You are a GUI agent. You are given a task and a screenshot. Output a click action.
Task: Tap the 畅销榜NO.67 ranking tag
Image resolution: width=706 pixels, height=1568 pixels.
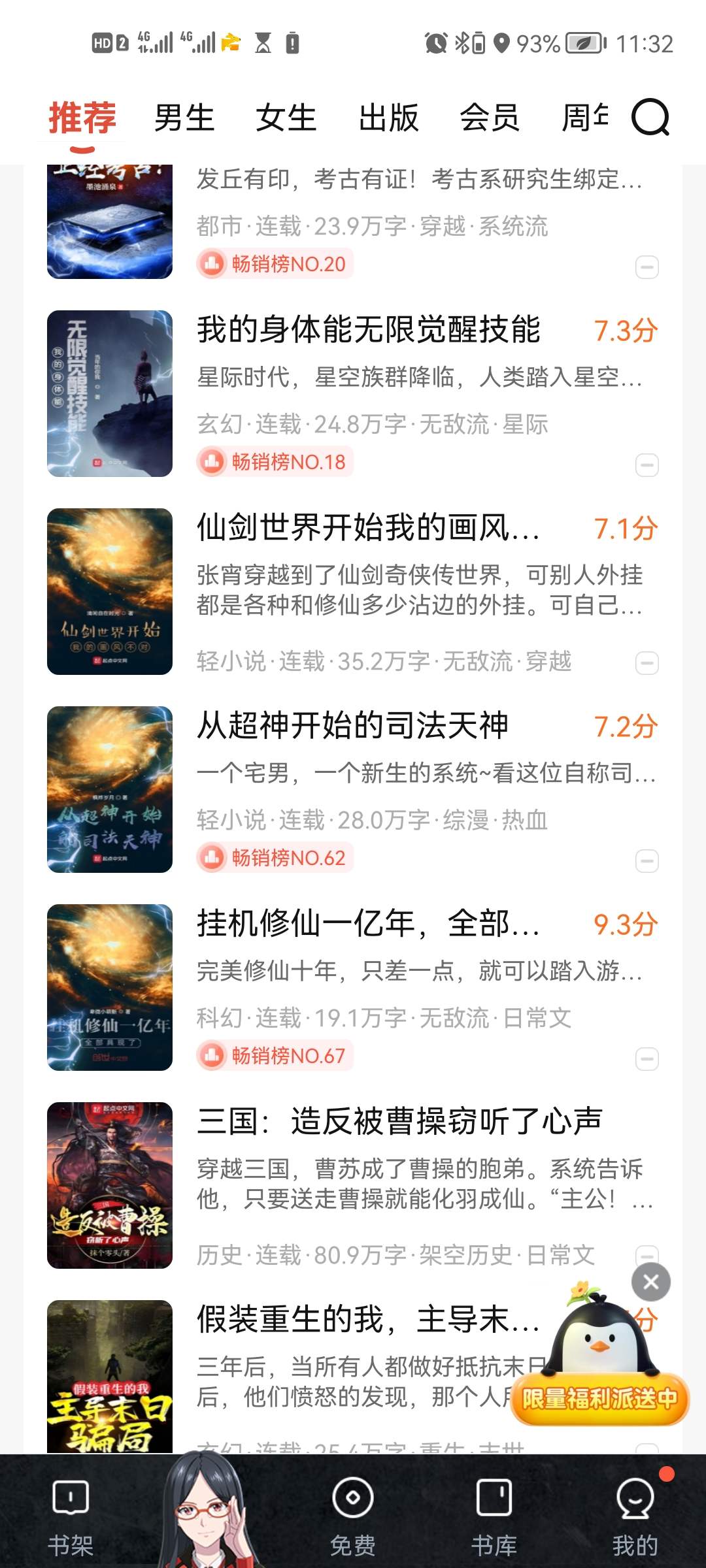point(275,1056)
